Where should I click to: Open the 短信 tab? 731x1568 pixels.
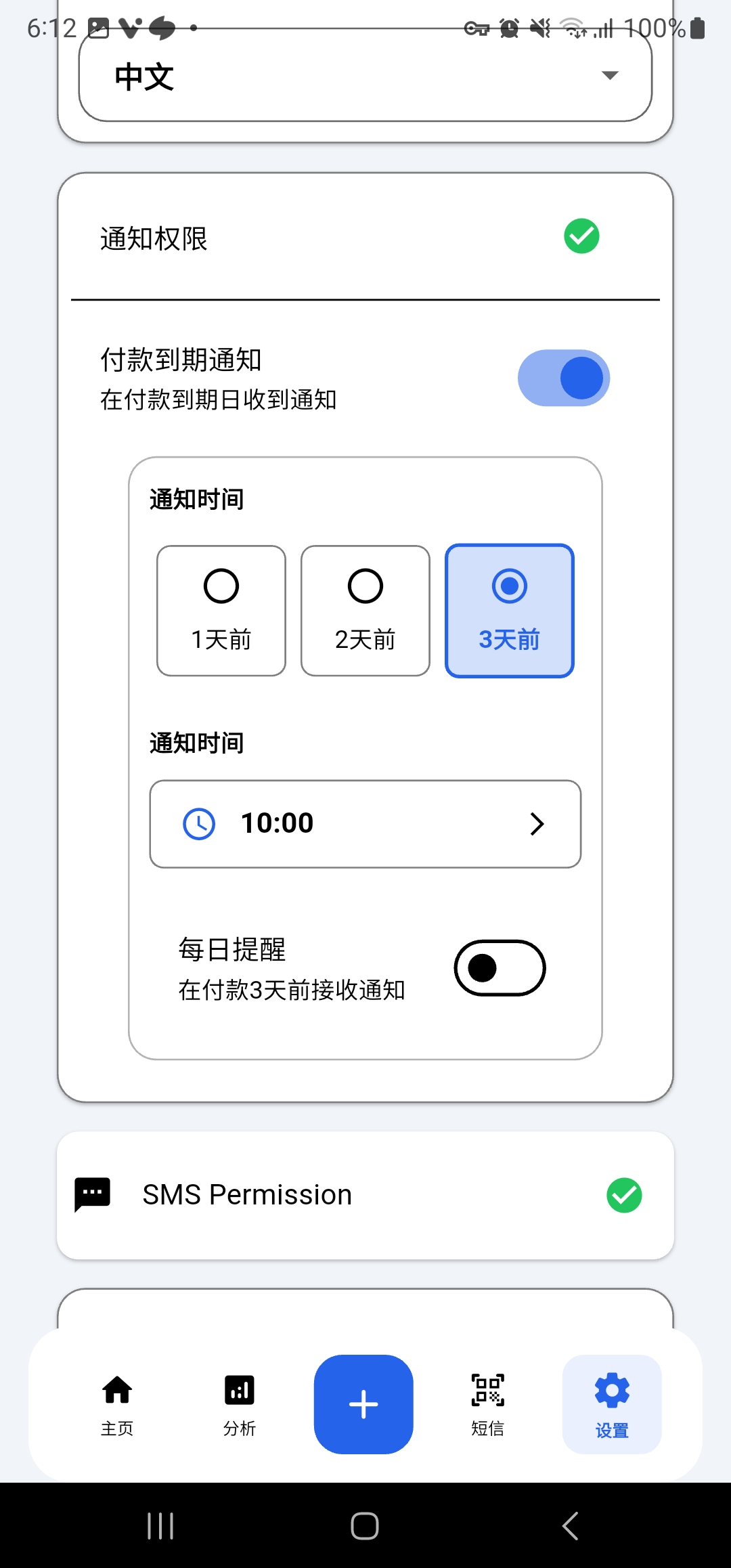point(487,1404)
